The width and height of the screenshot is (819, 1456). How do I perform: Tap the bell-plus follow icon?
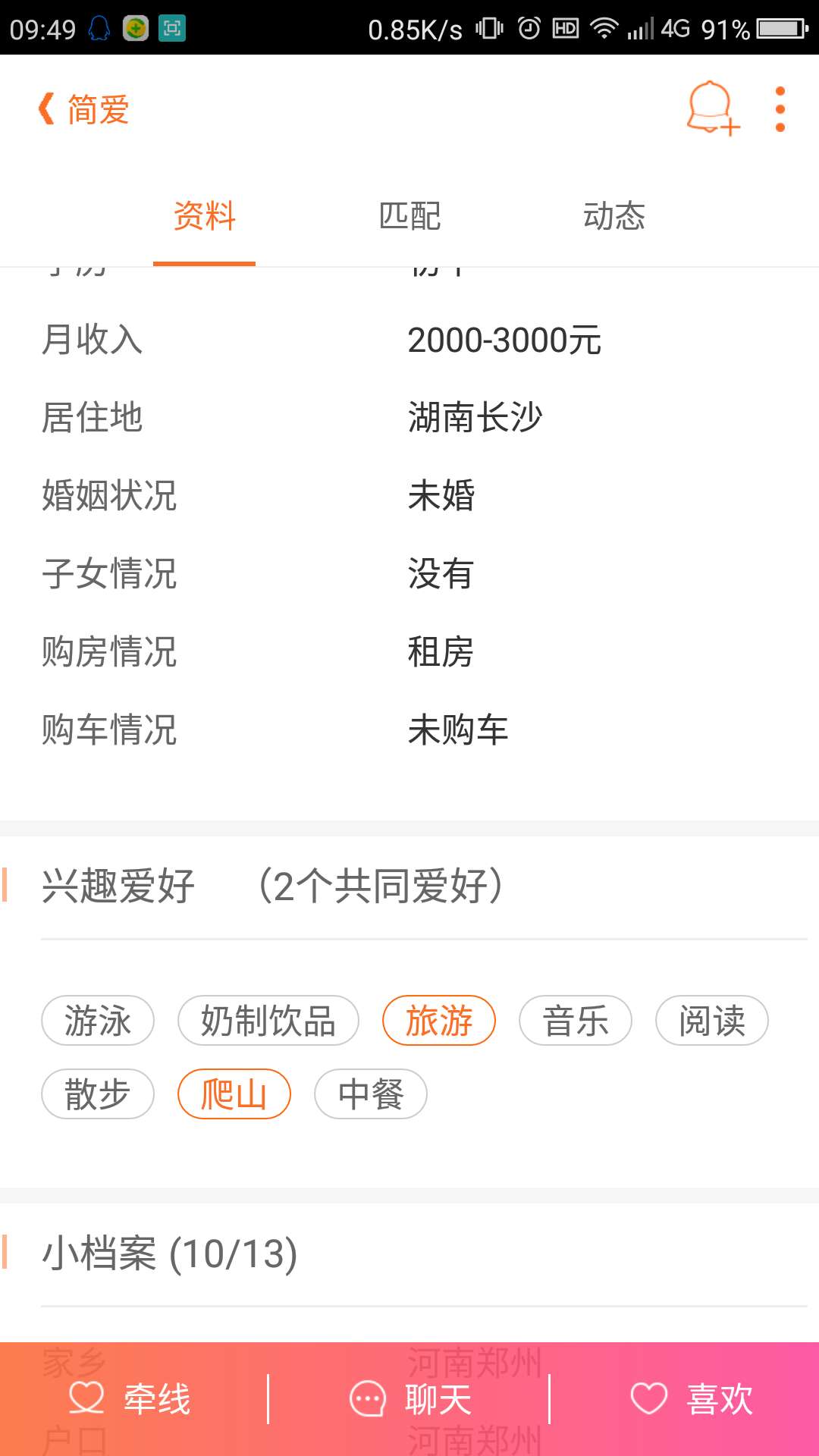point(712,109)
